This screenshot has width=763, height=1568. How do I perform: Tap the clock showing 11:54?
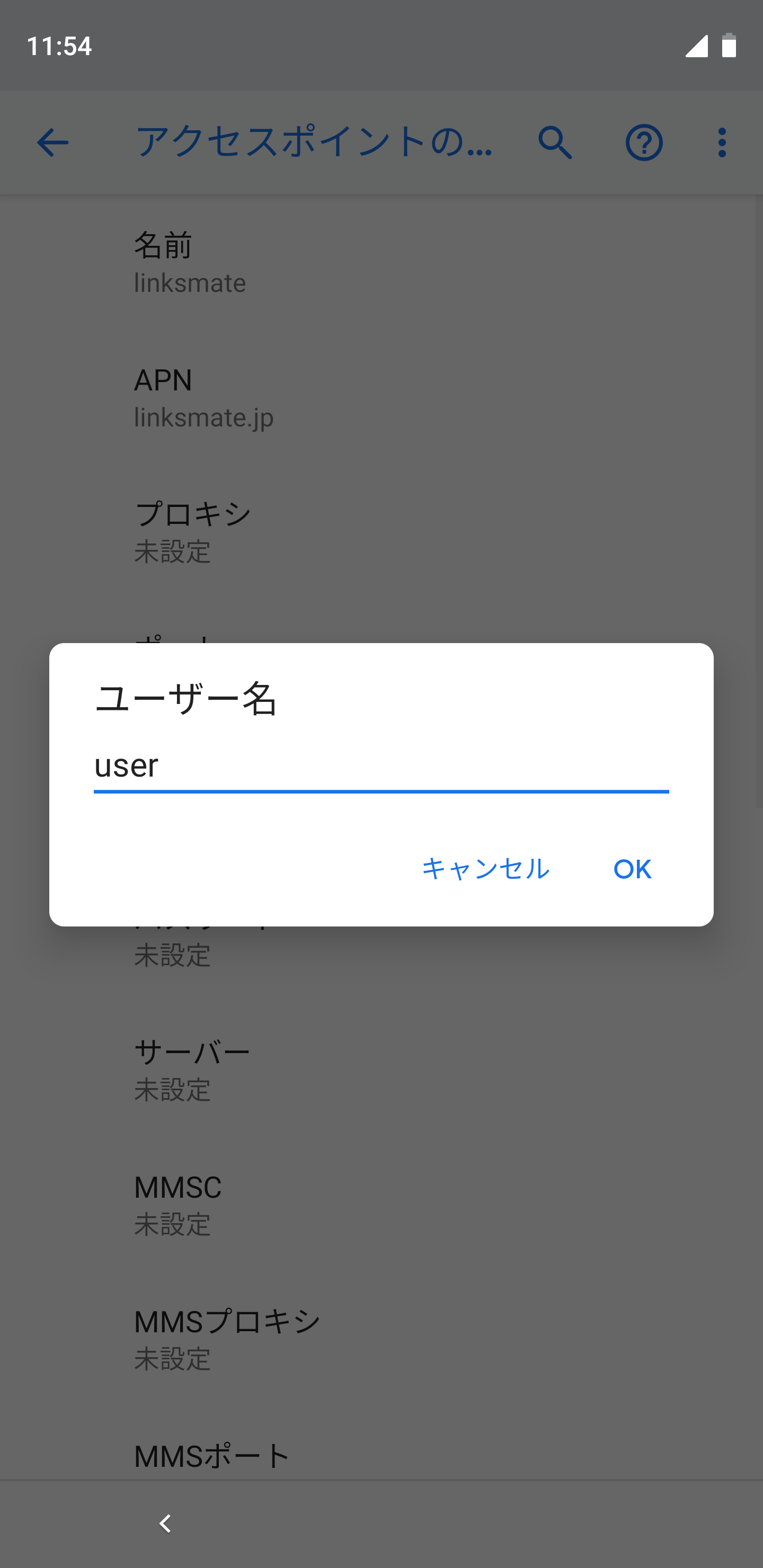click(61, 46)
